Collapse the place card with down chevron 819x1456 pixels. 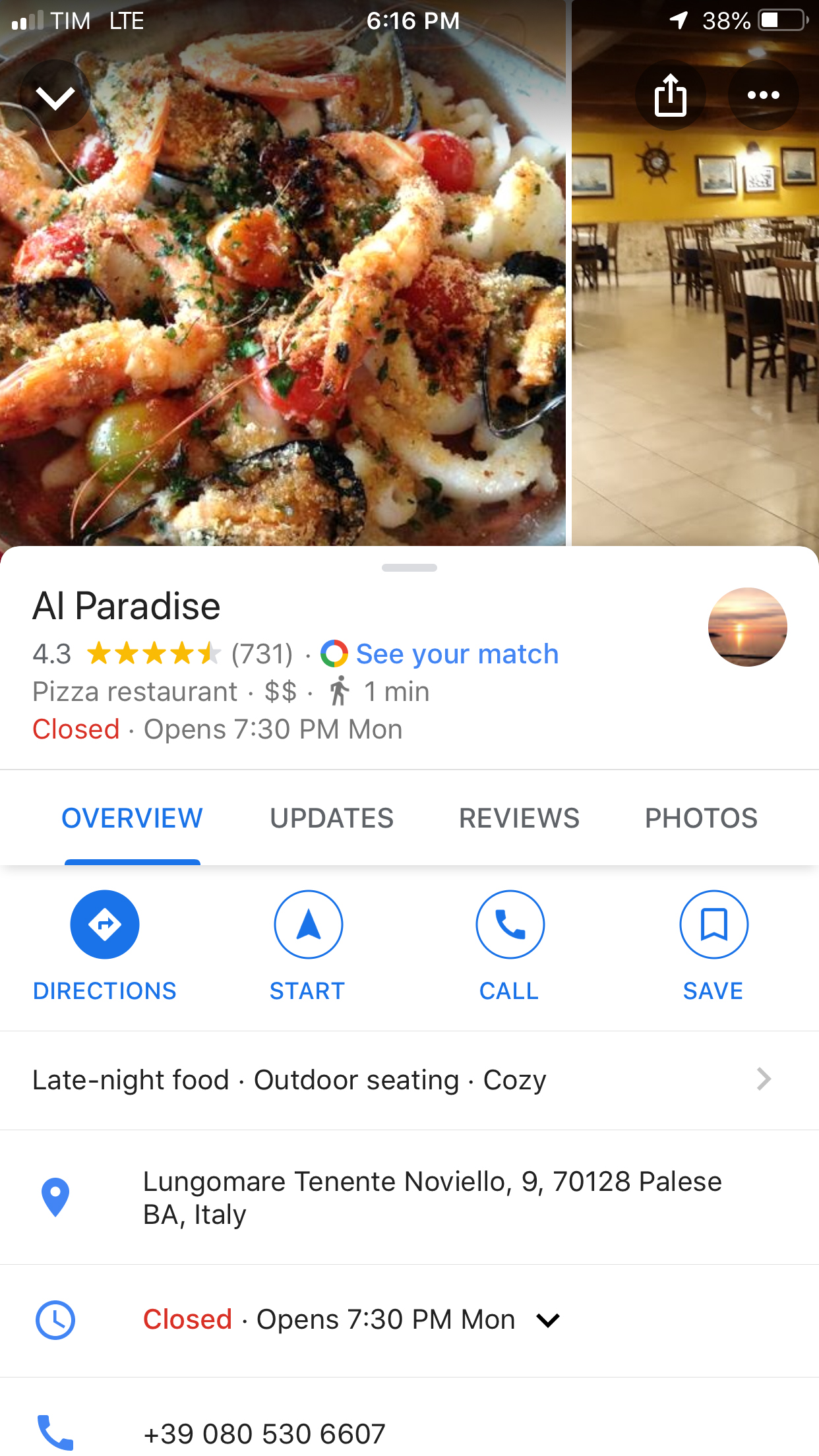tap(55, 96)
